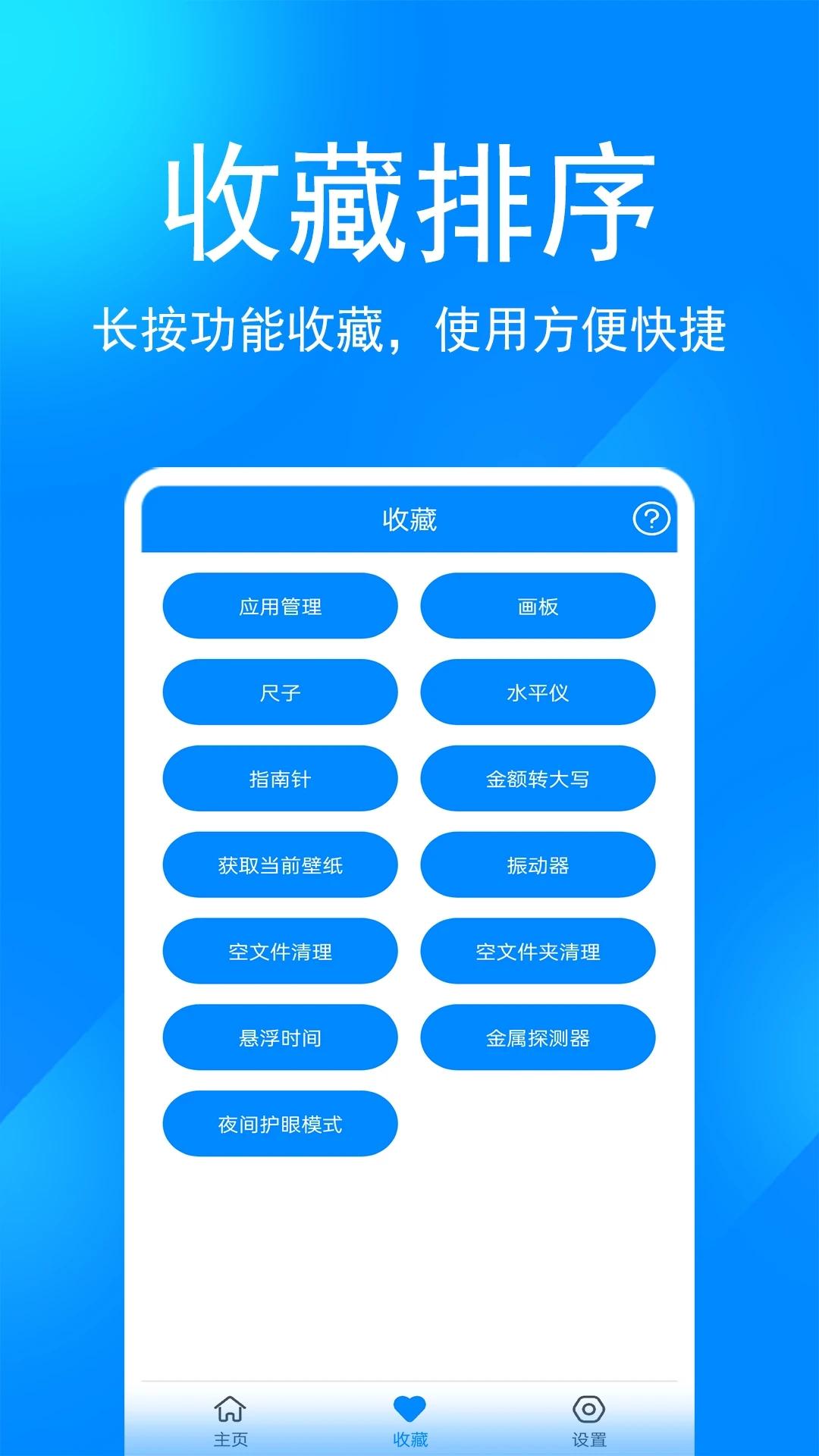Launch 悬浮时间 floating time tool
819x1456 pixels.
pos(279,1037)
